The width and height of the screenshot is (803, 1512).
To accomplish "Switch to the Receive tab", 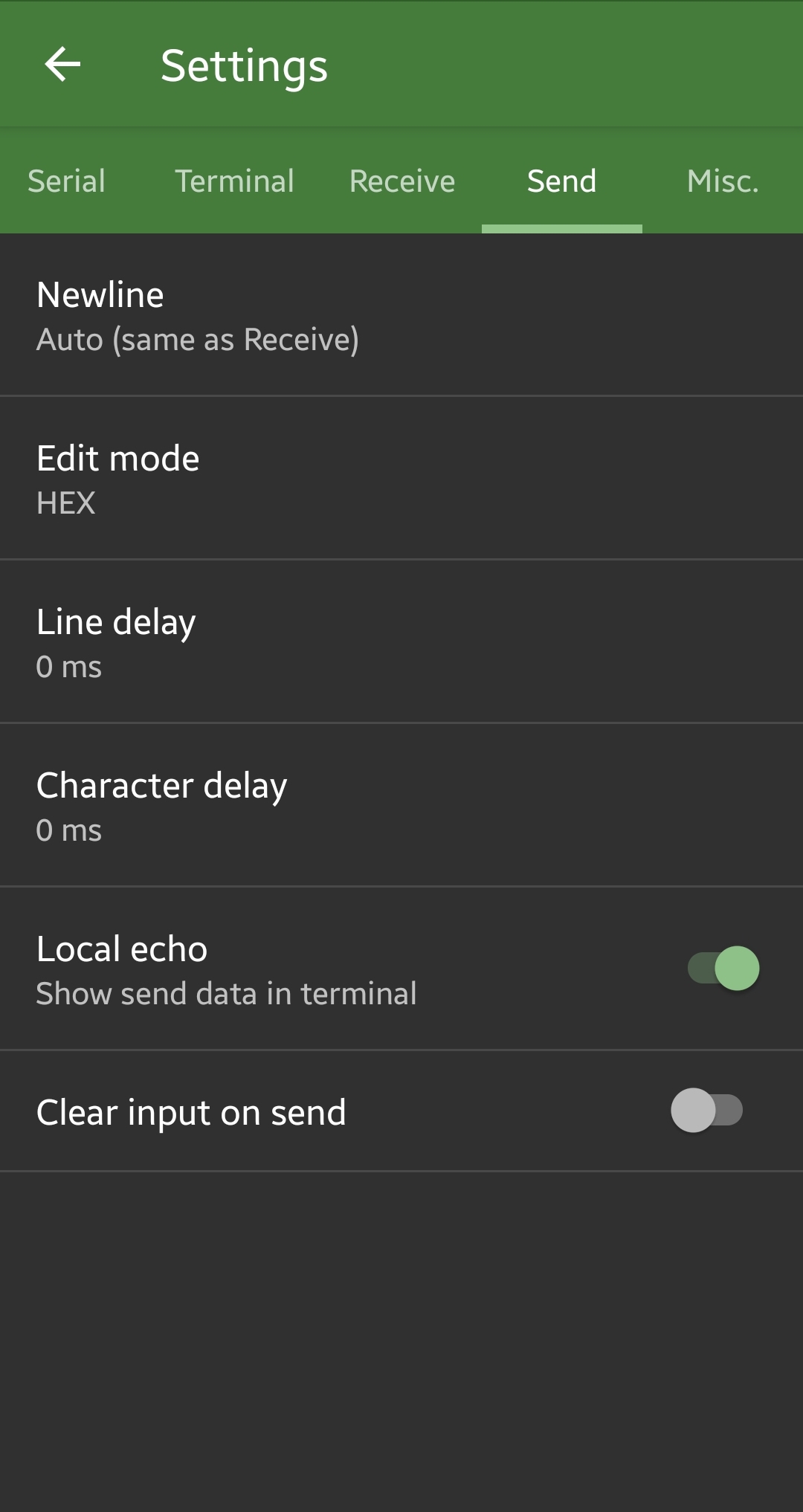I will 401,181.
